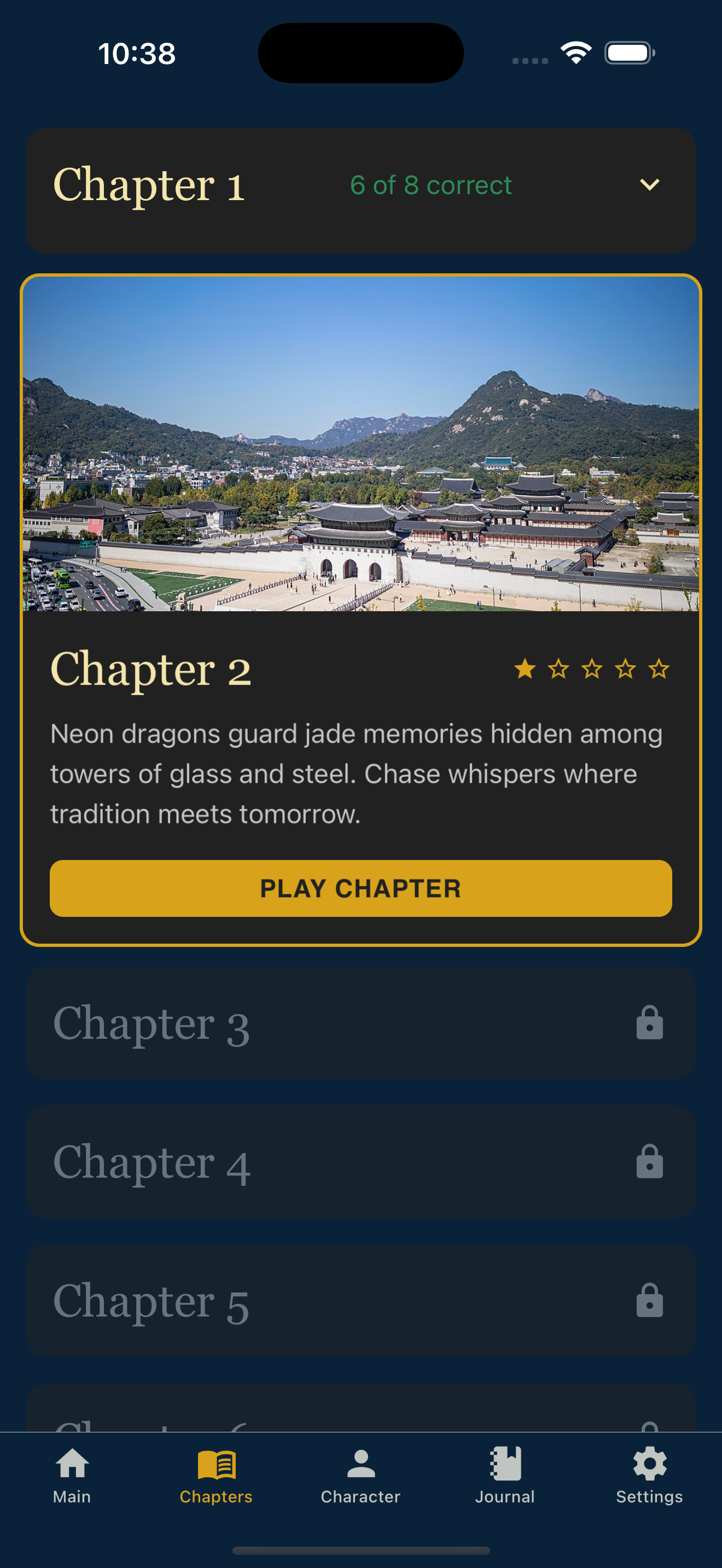The image size is (722, 1568).
Task: Open the Settings gear icon
Action: (650, 1464)
